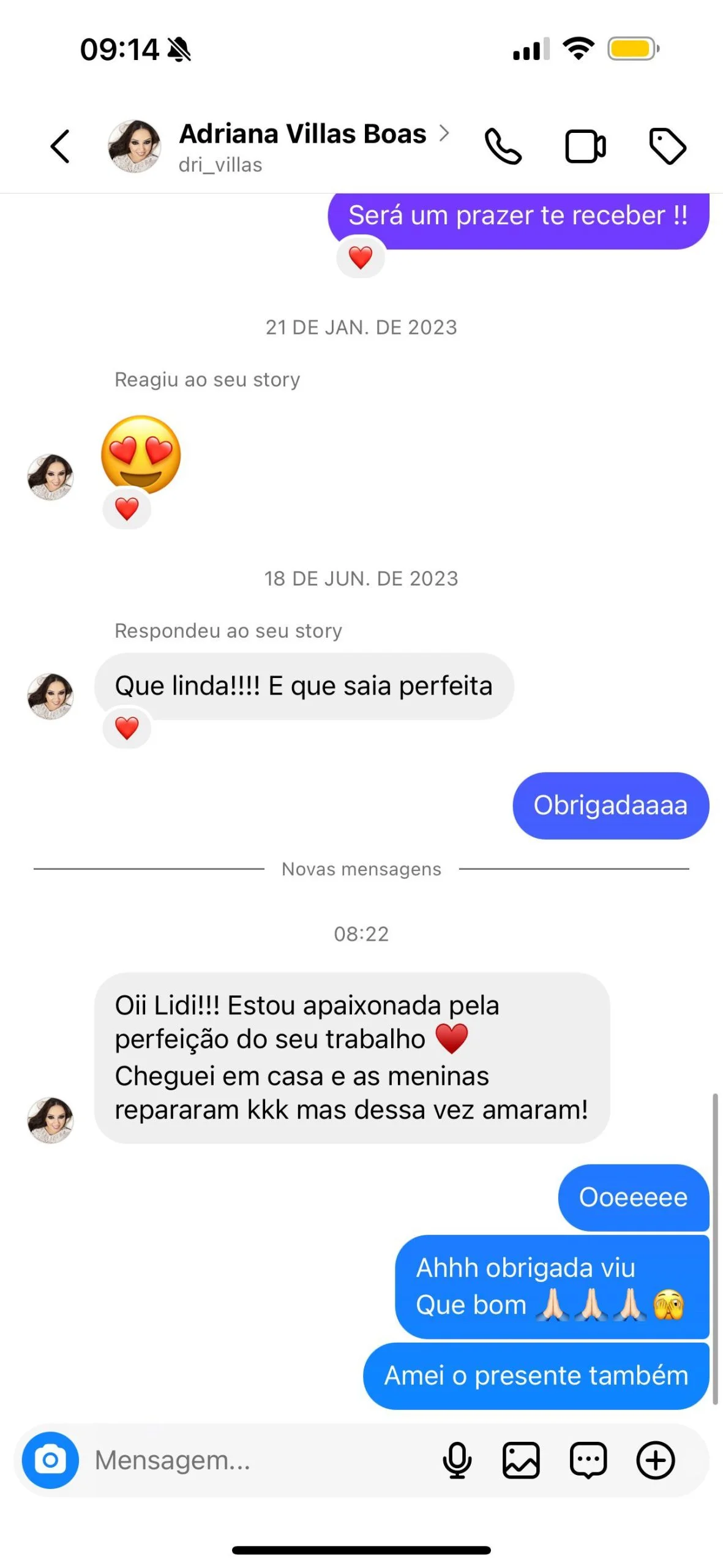Open the plus more options button
This screenshot has width=723, height=1568.
656,1460
